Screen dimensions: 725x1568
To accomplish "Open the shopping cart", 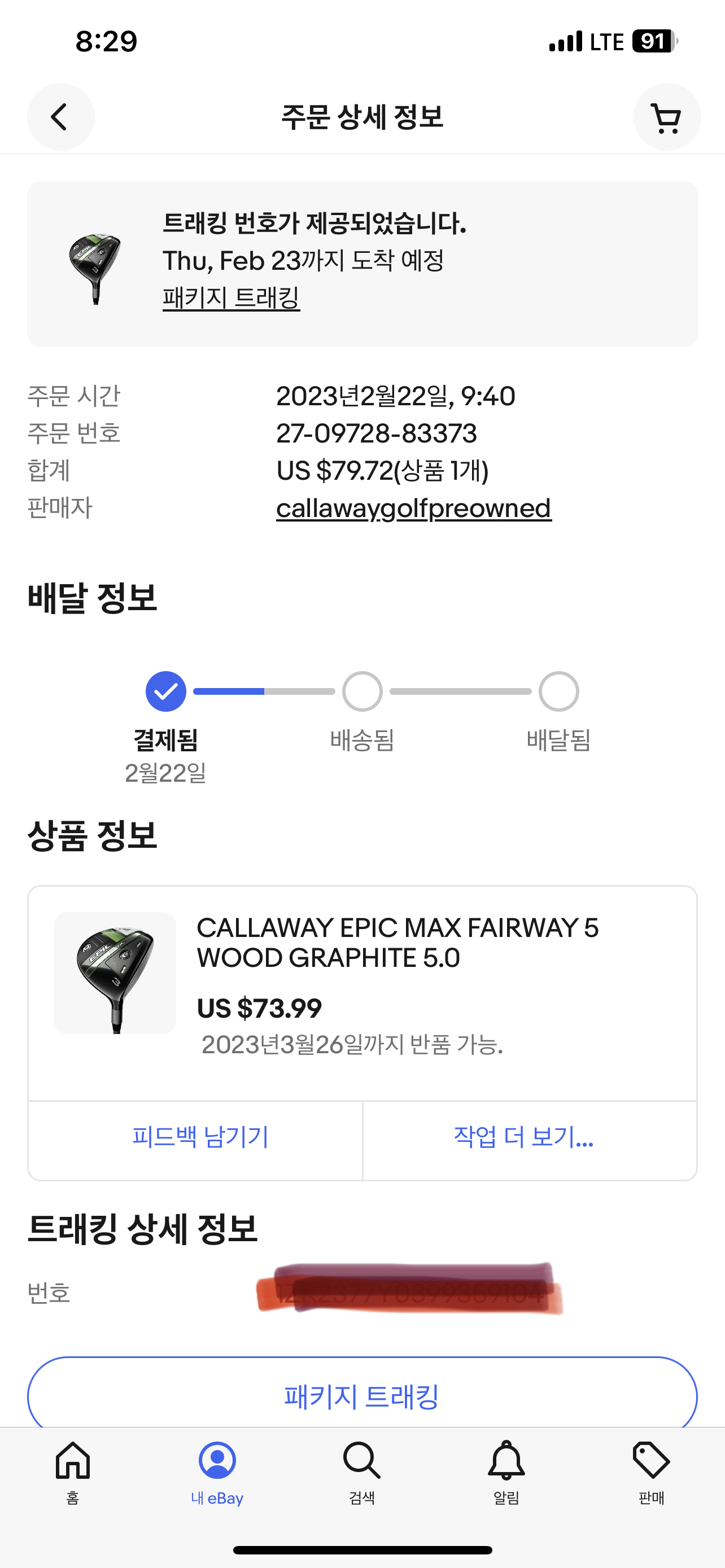I will pyautogui.click(x=667, y=117).
